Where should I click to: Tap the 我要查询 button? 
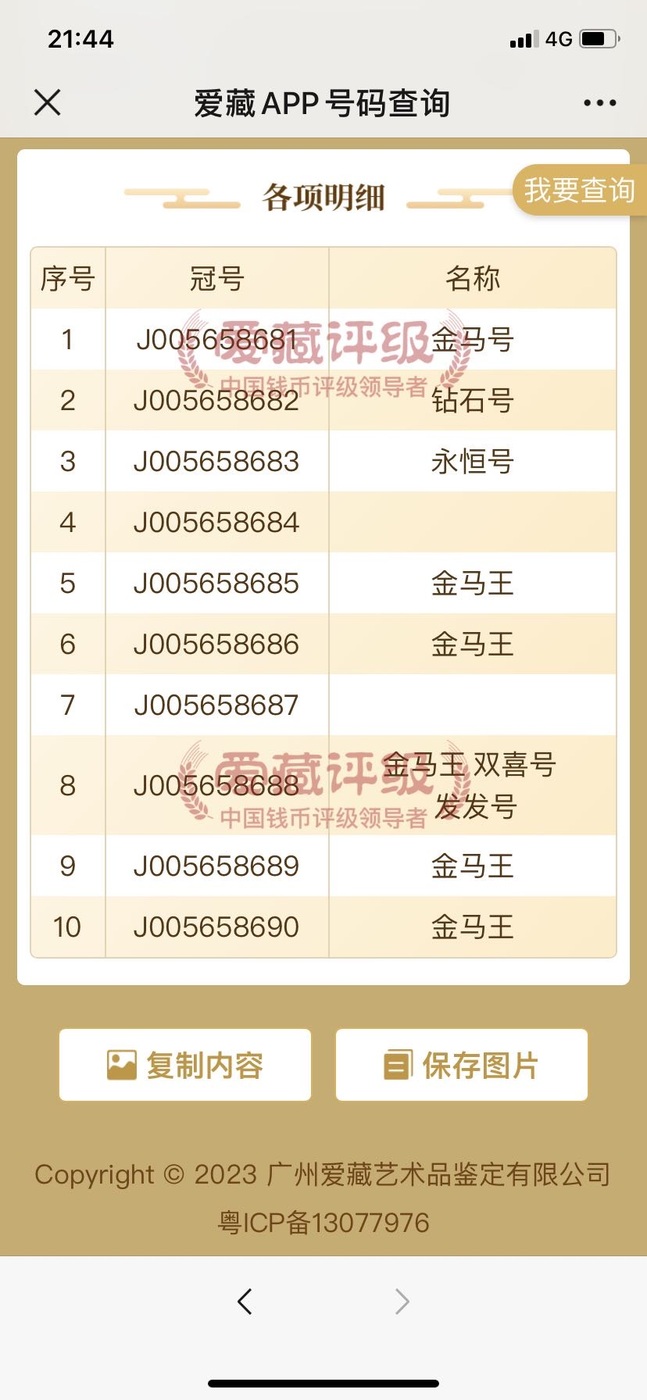[580, 190]
